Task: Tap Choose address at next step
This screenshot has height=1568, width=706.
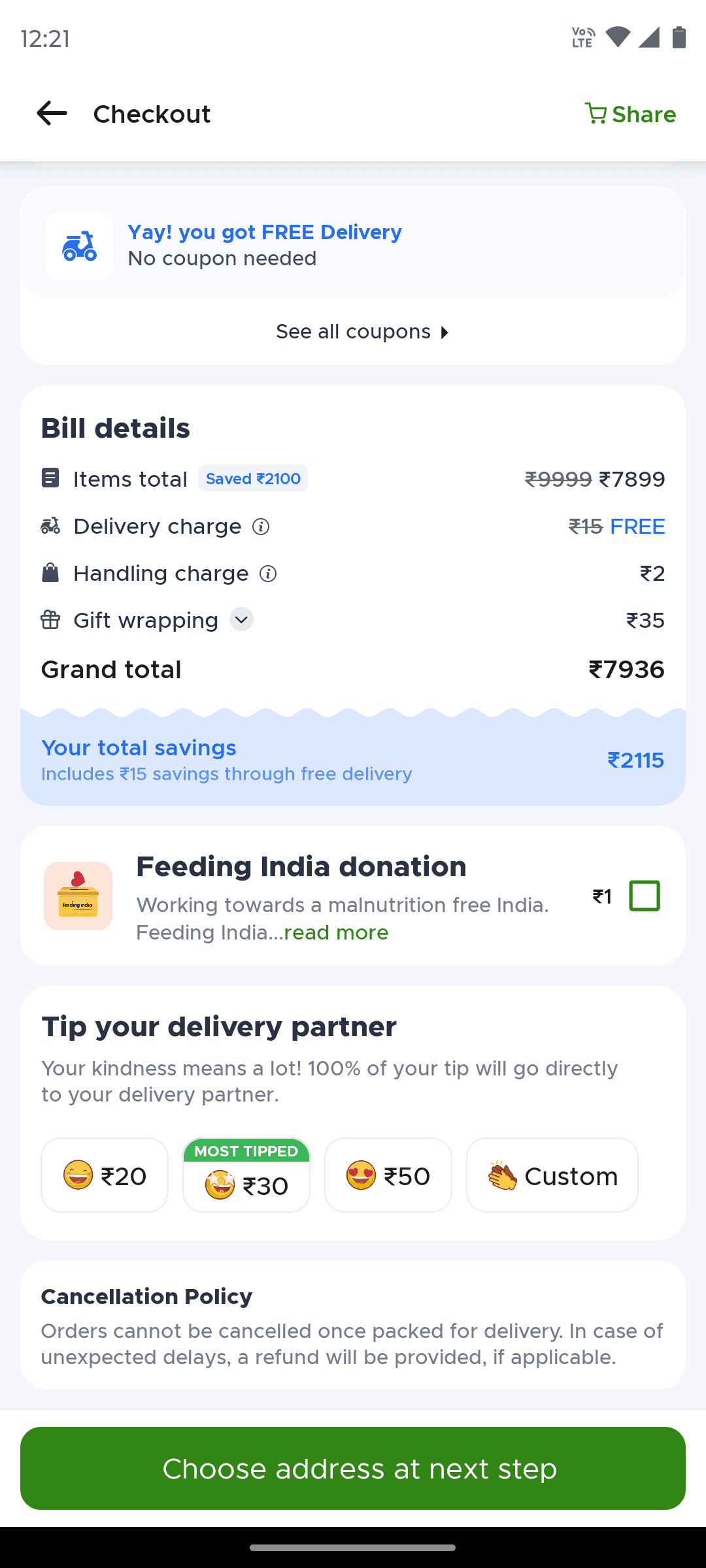Action: point(353,1468)
